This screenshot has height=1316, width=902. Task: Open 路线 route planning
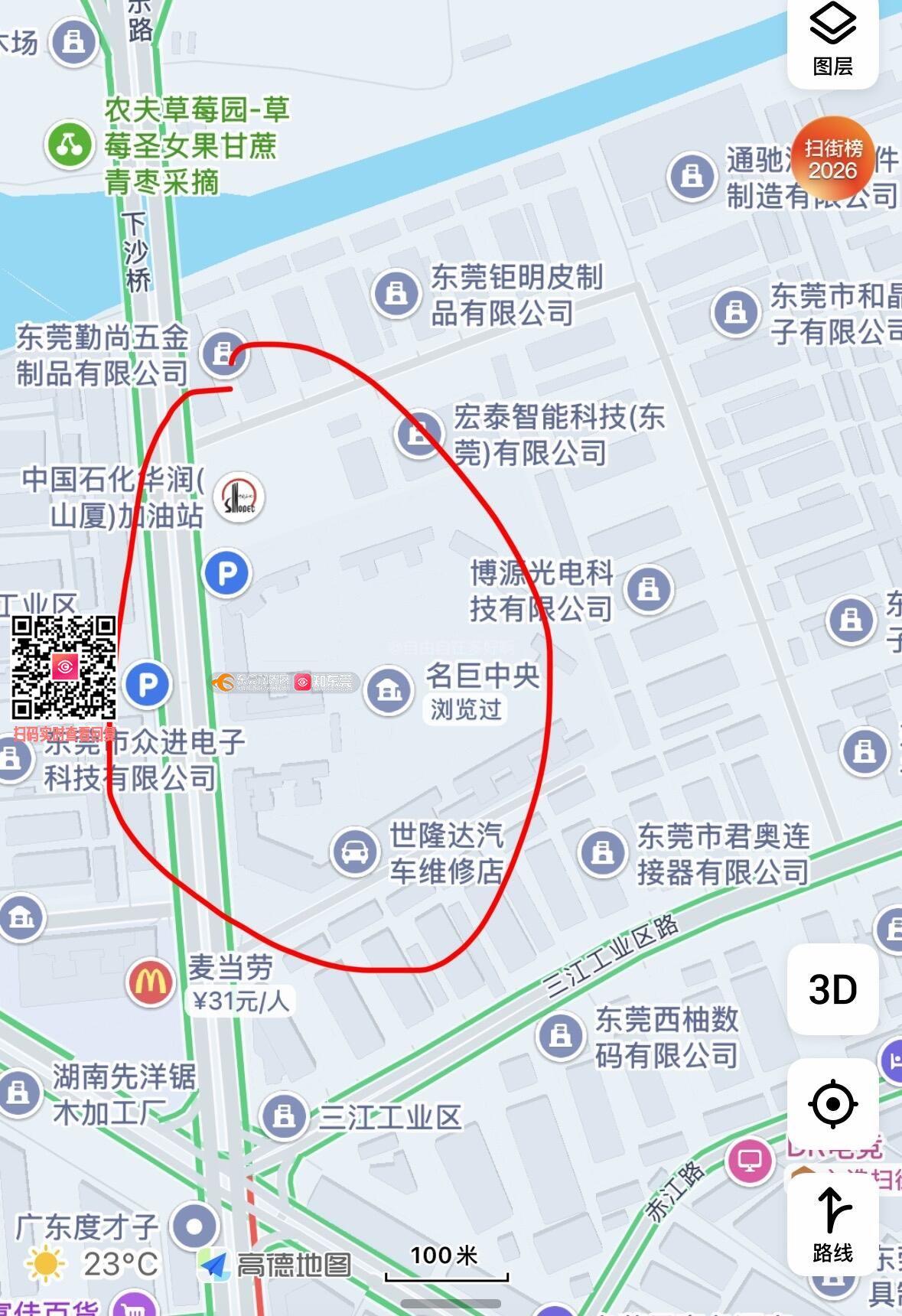pyautogui.click(x=832, y=1224)
